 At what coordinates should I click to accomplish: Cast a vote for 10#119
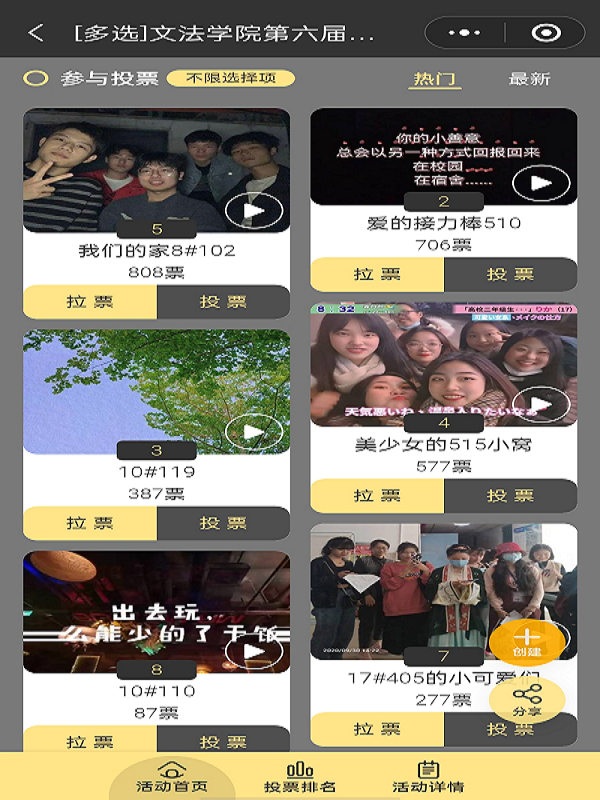(223, 523)
